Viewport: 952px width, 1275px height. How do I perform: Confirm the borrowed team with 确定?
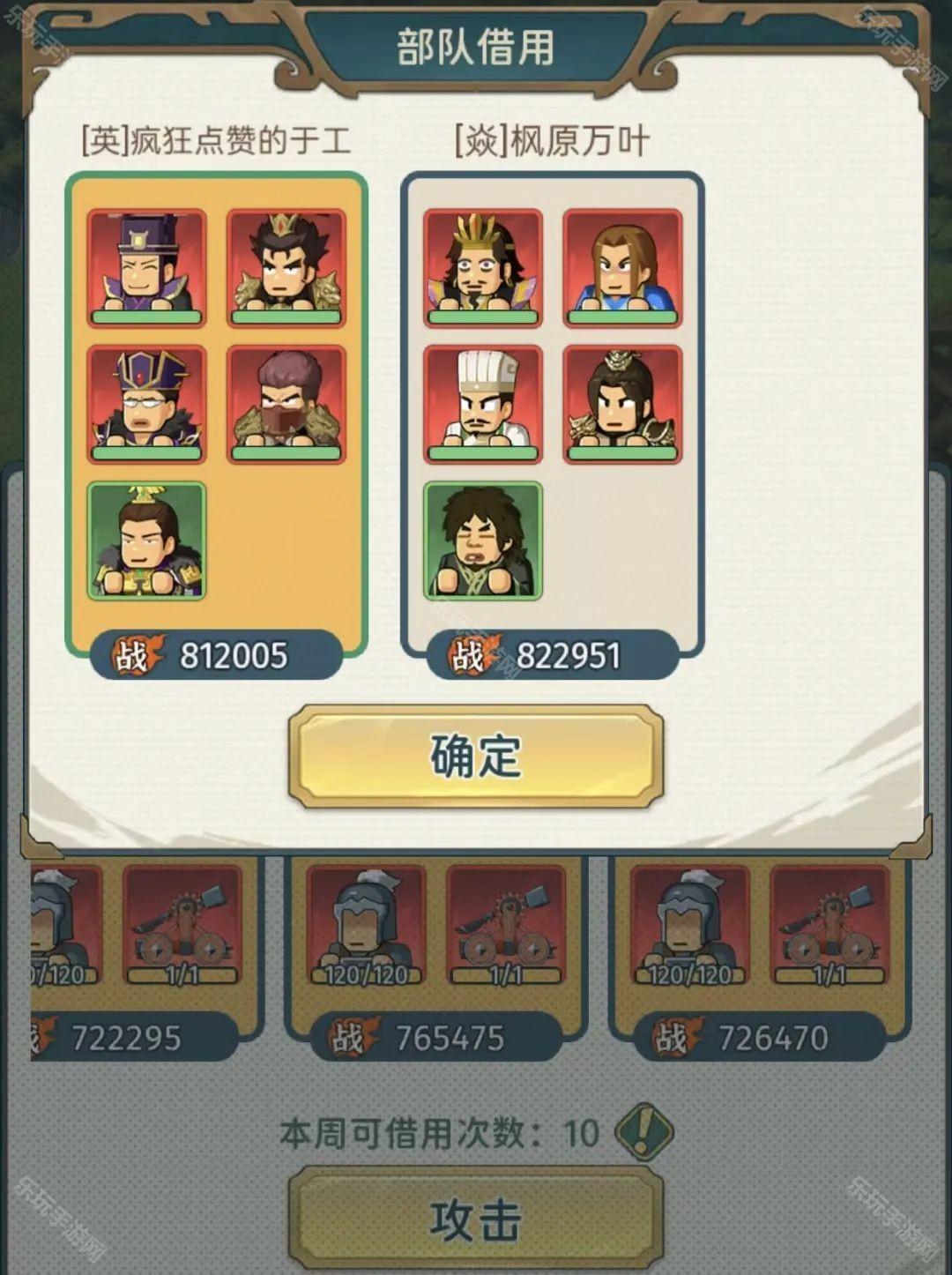tap(475, 757)
